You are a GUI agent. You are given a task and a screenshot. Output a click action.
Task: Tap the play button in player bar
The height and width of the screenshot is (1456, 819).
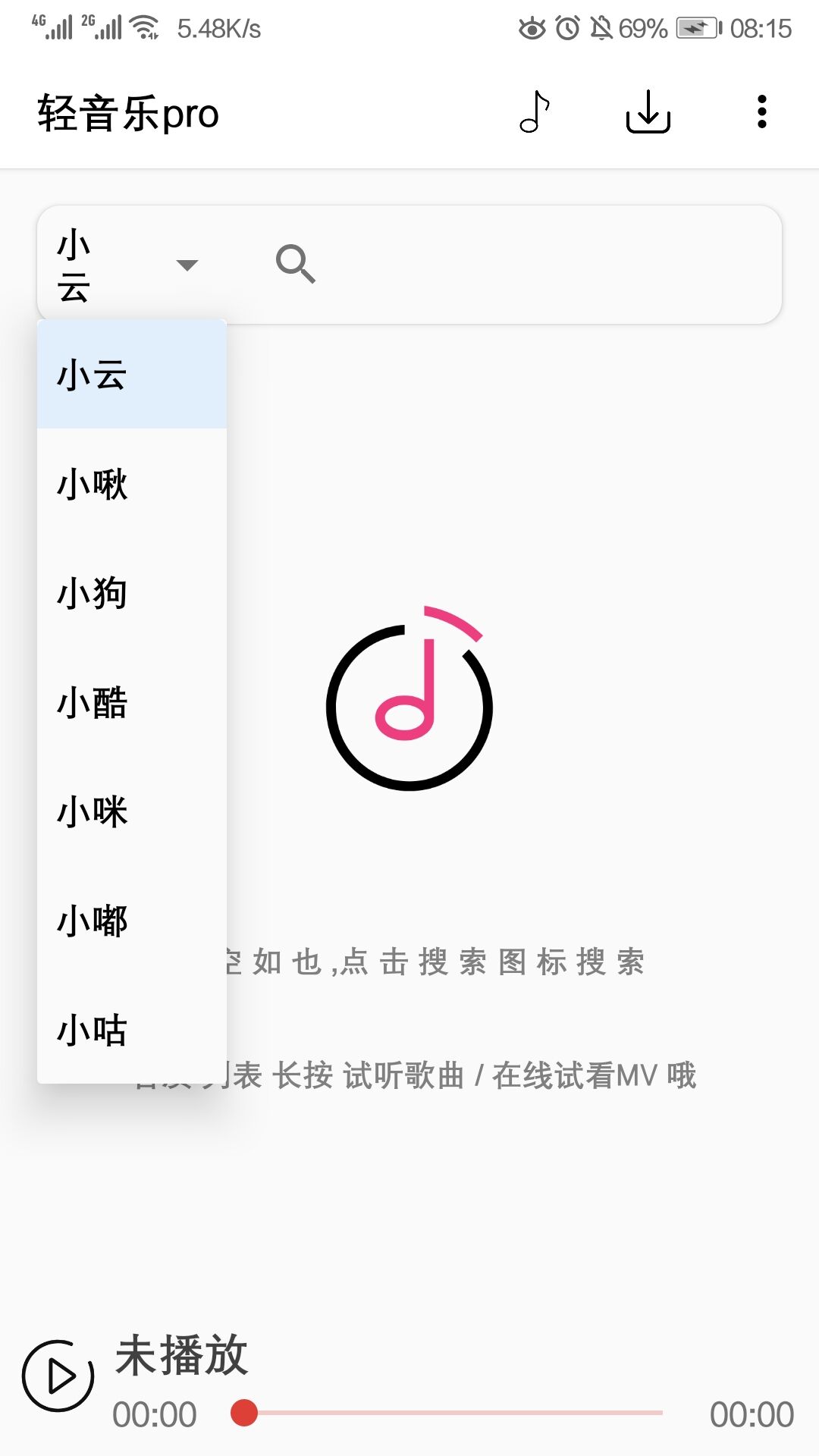coord(58,1376)
